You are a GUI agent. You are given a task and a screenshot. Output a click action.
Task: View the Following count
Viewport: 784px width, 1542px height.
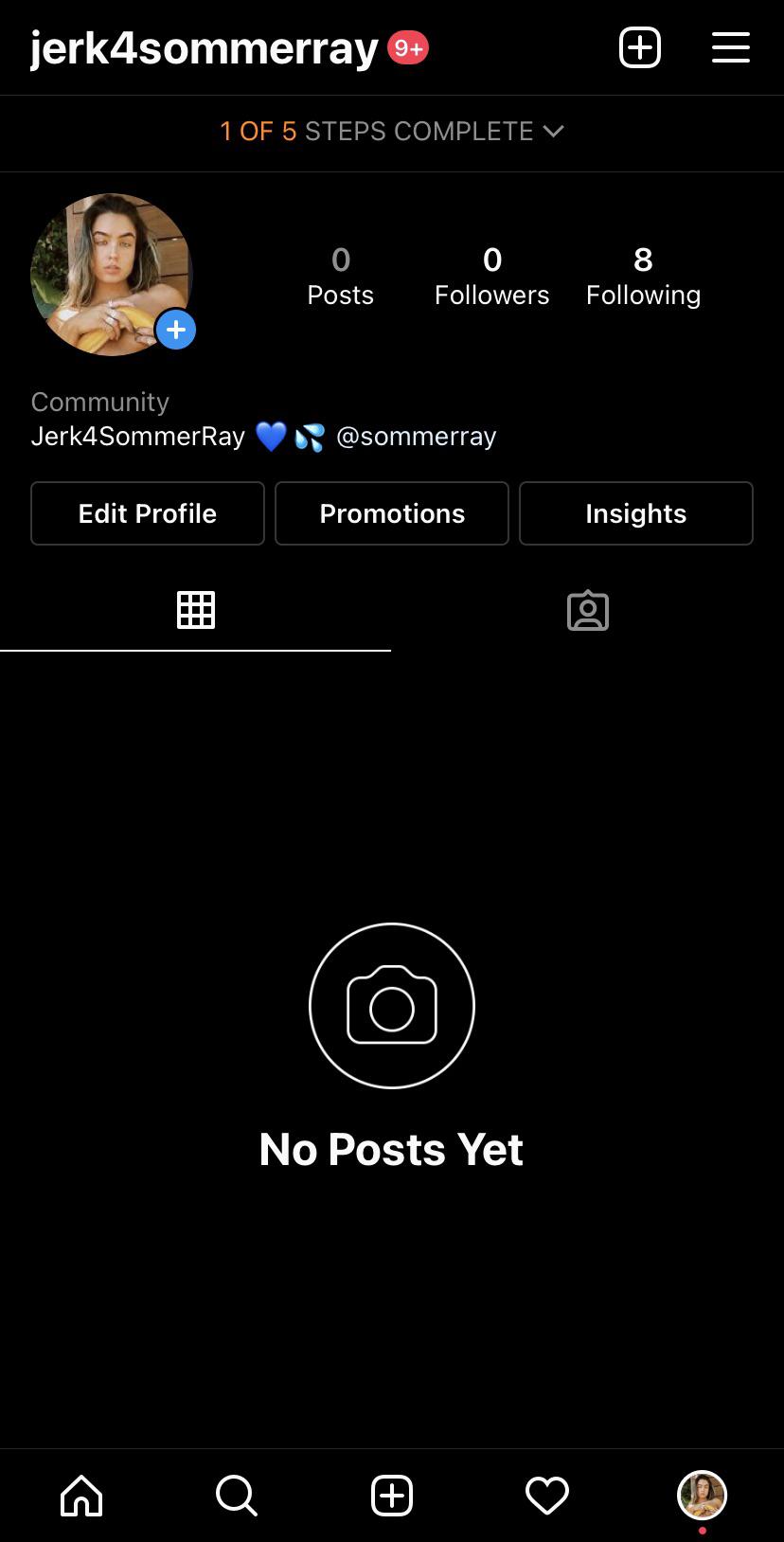pyautogui.click(x=643, y=275)
